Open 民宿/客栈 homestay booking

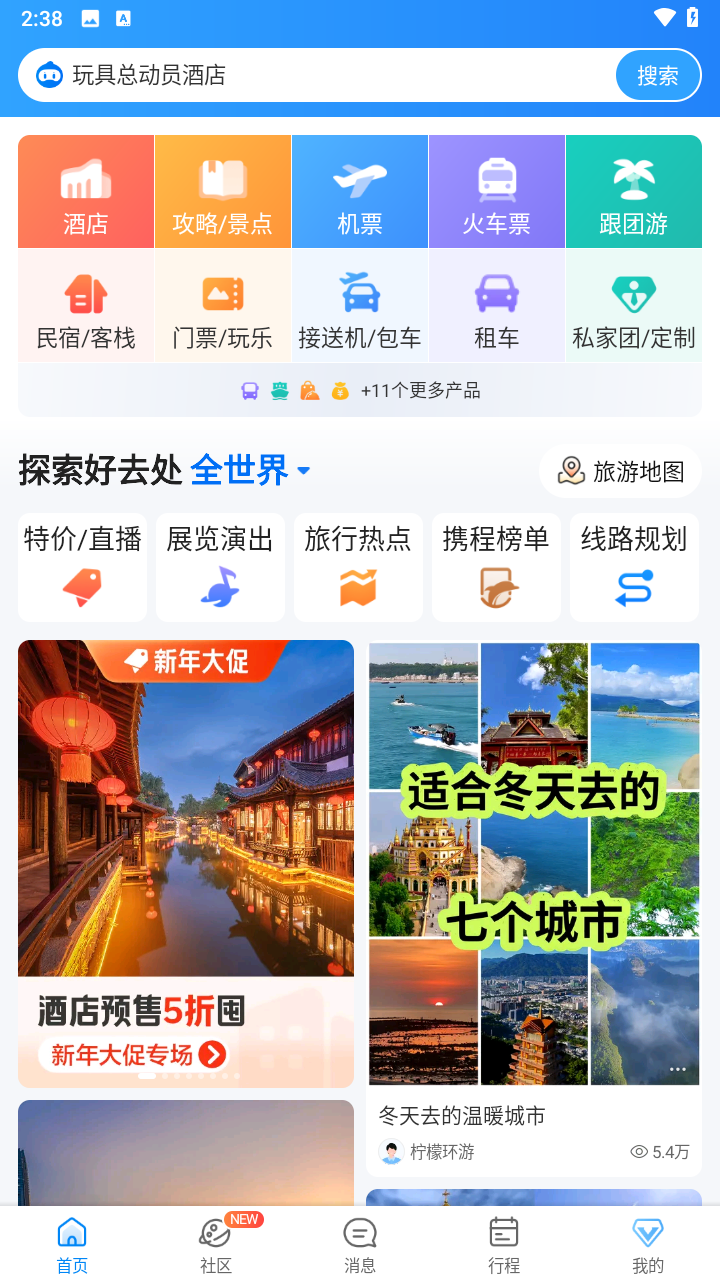tap(85, 304)
